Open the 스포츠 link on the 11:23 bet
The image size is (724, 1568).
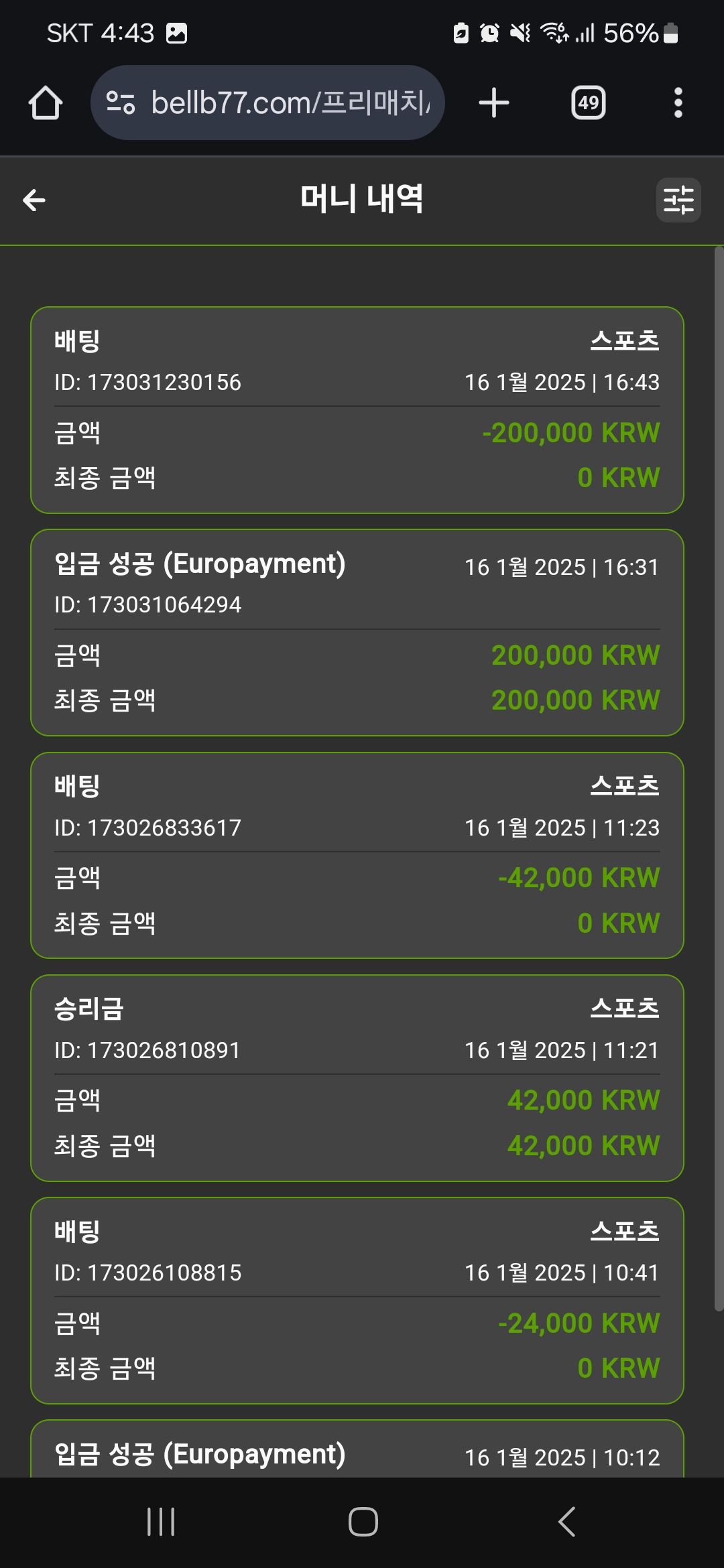click(625, 785)
